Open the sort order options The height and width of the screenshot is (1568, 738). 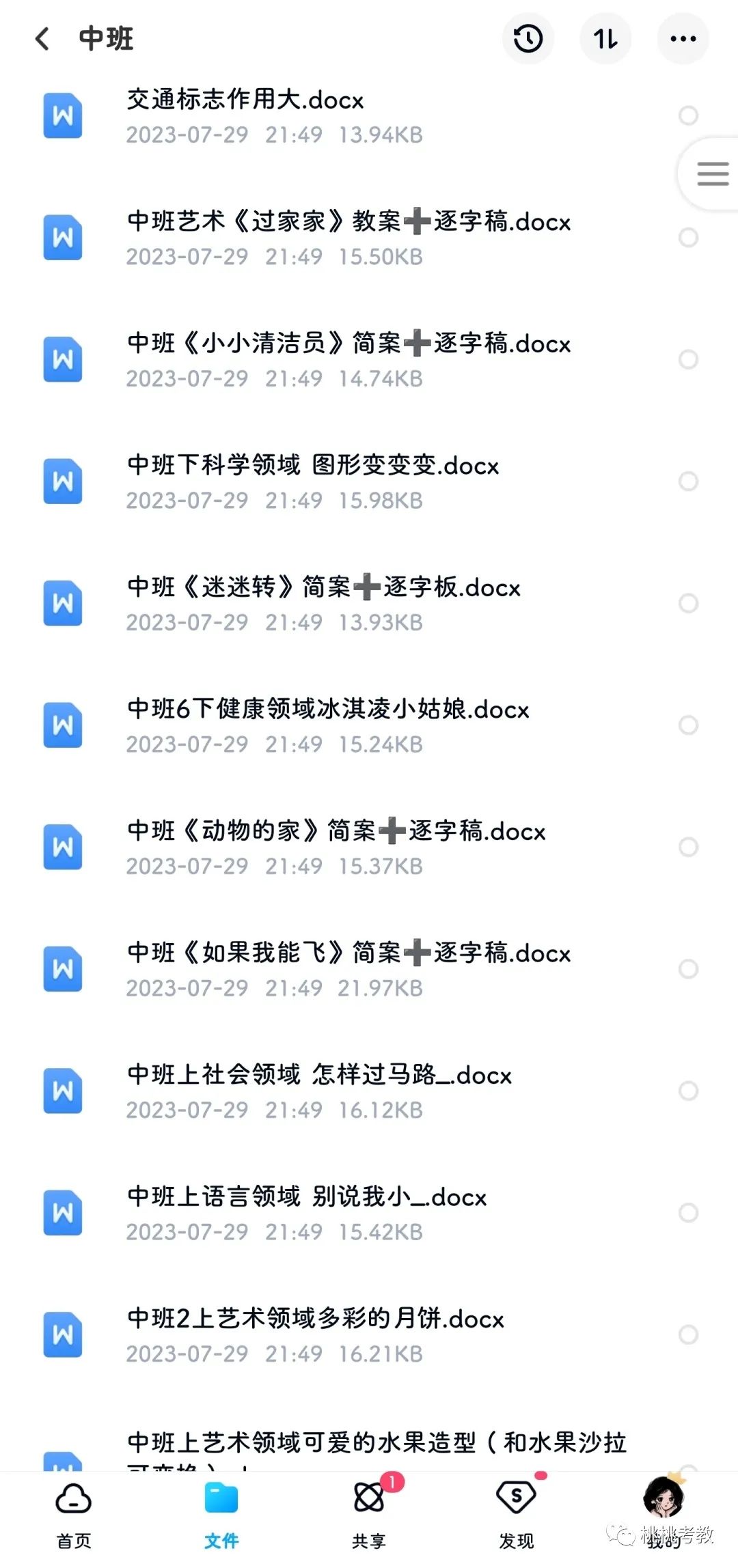[605, 39]
